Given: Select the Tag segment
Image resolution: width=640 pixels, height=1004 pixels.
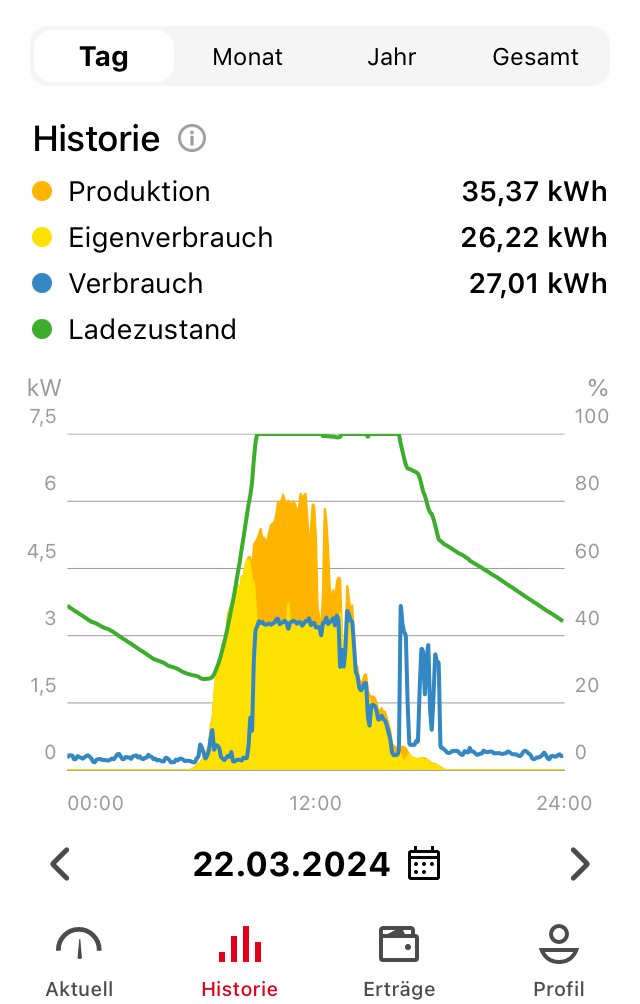Looking at the screenshot, I should pyautogui.click(x=104, y=57).
